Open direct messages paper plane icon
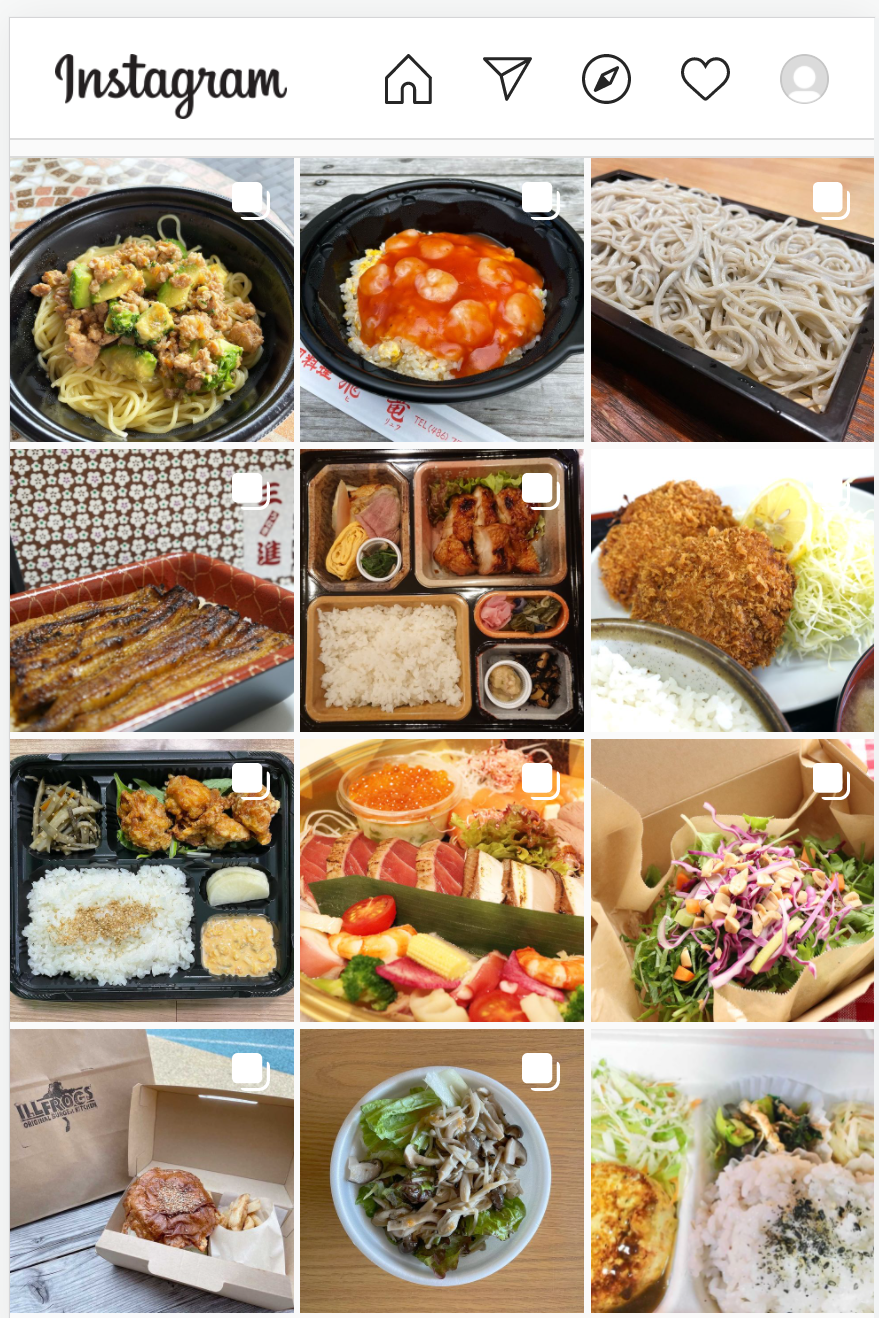Screen dimensions: 879x1318 tap(507, 78)
